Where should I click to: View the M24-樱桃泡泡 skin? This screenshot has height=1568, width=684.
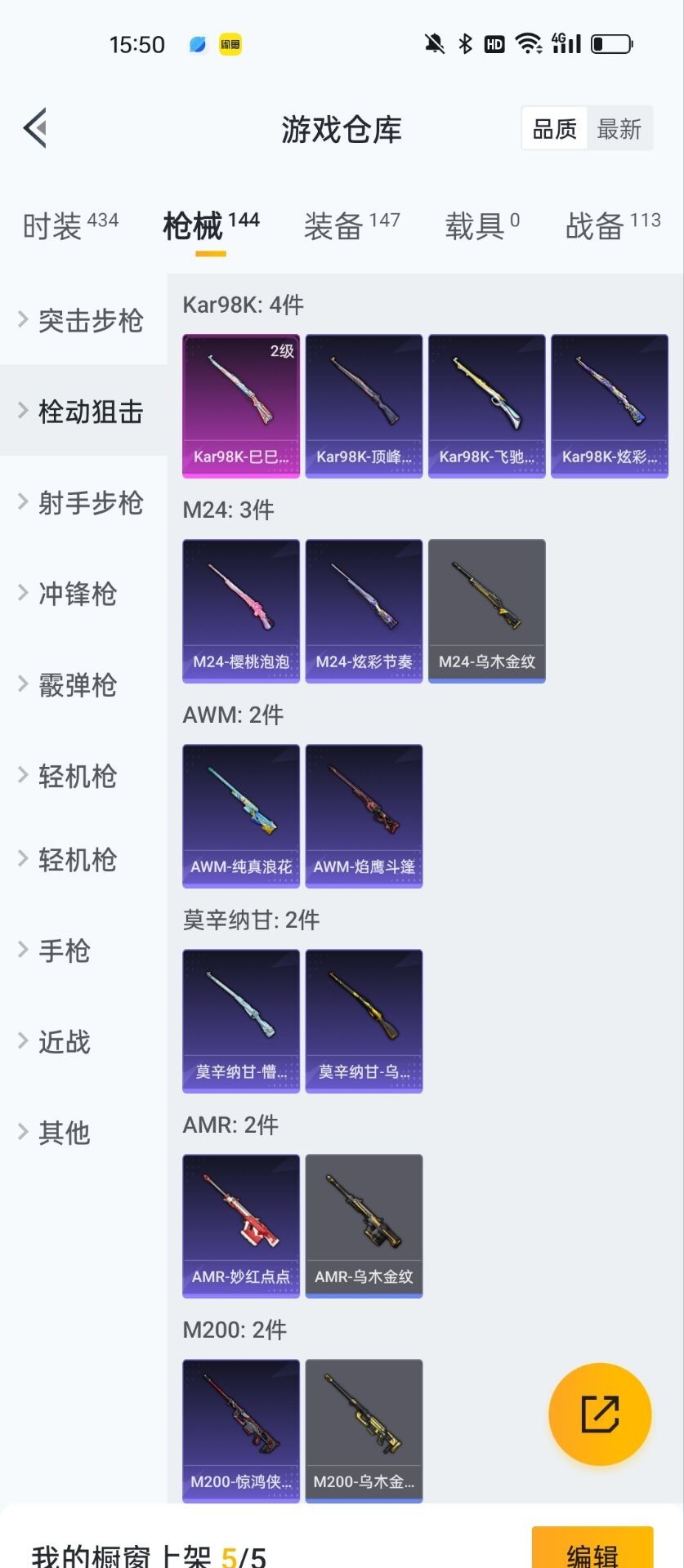(241, 610)
